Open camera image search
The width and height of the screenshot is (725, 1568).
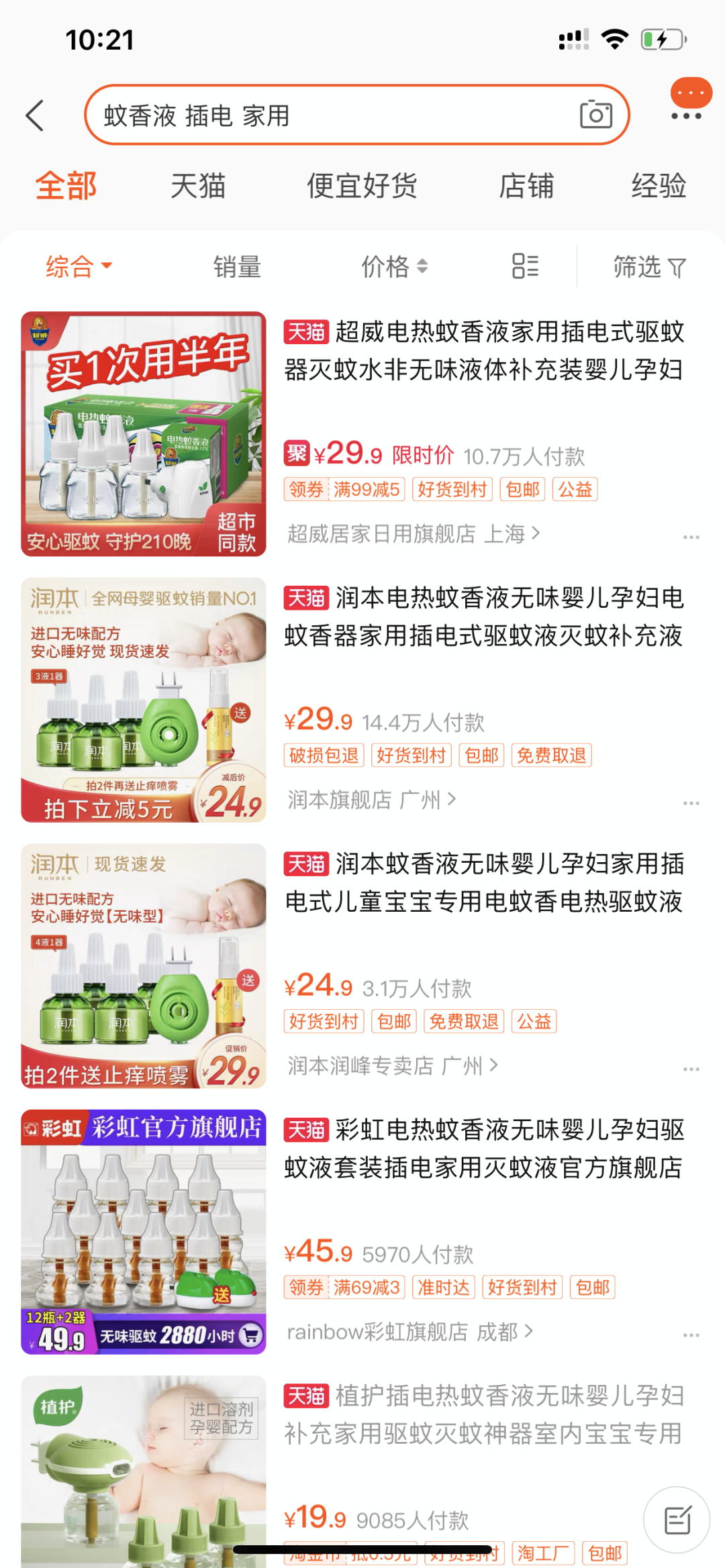[x=595, y=115]
